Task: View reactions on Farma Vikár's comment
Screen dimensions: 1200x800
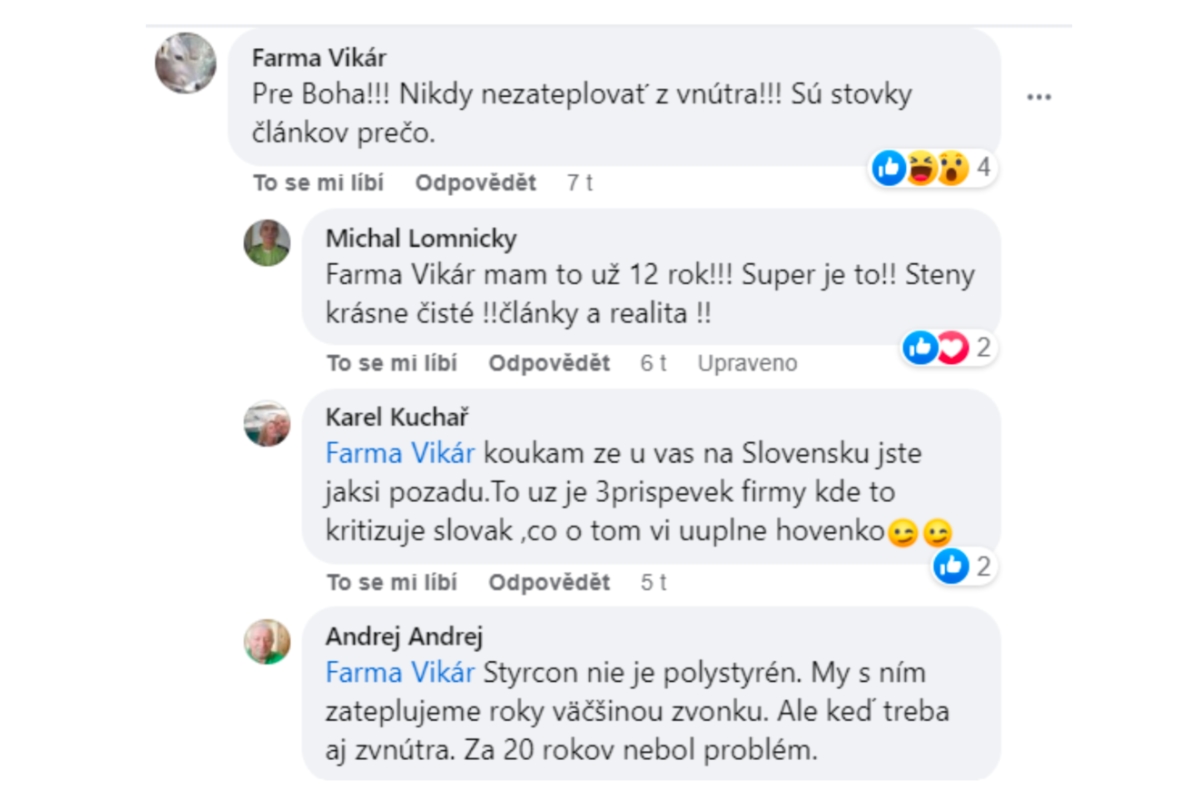Action: click(x=931, y=168)
